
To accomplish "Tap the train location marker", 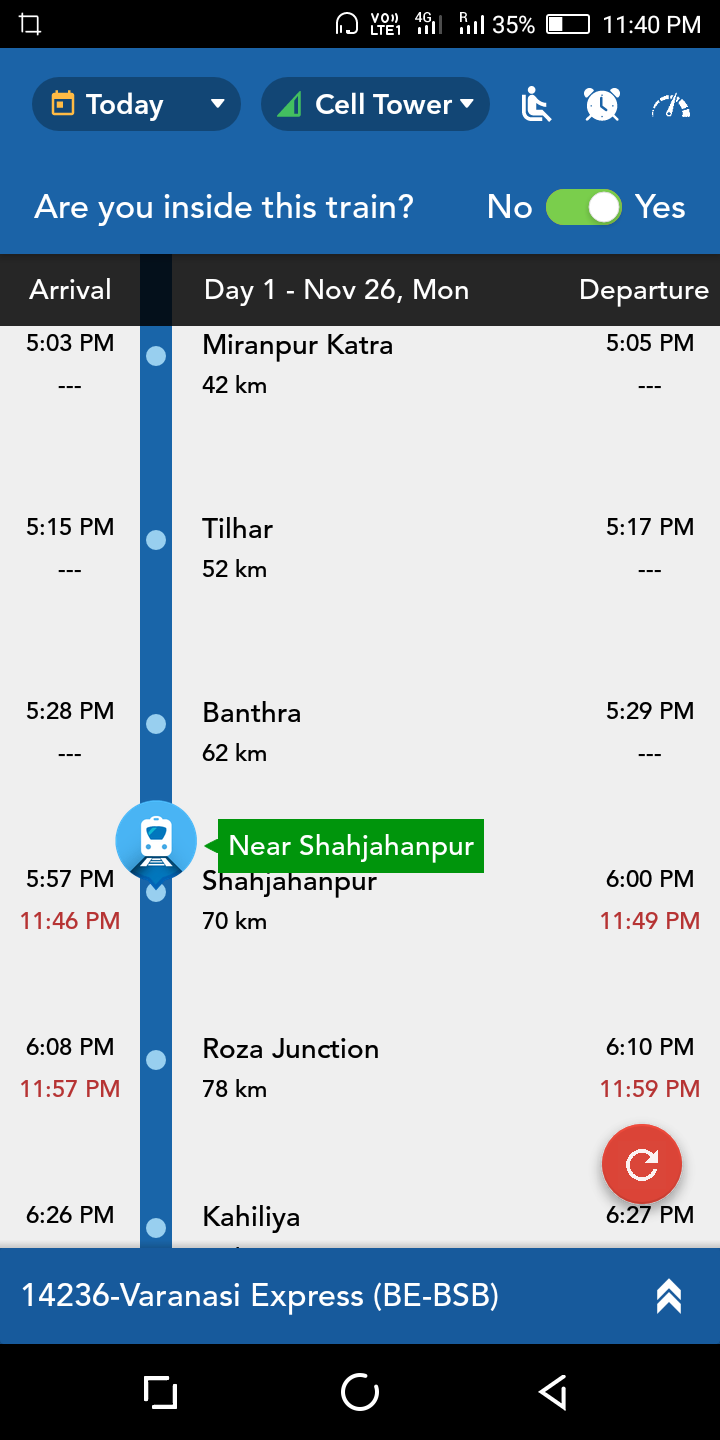I will pos(156,841).
